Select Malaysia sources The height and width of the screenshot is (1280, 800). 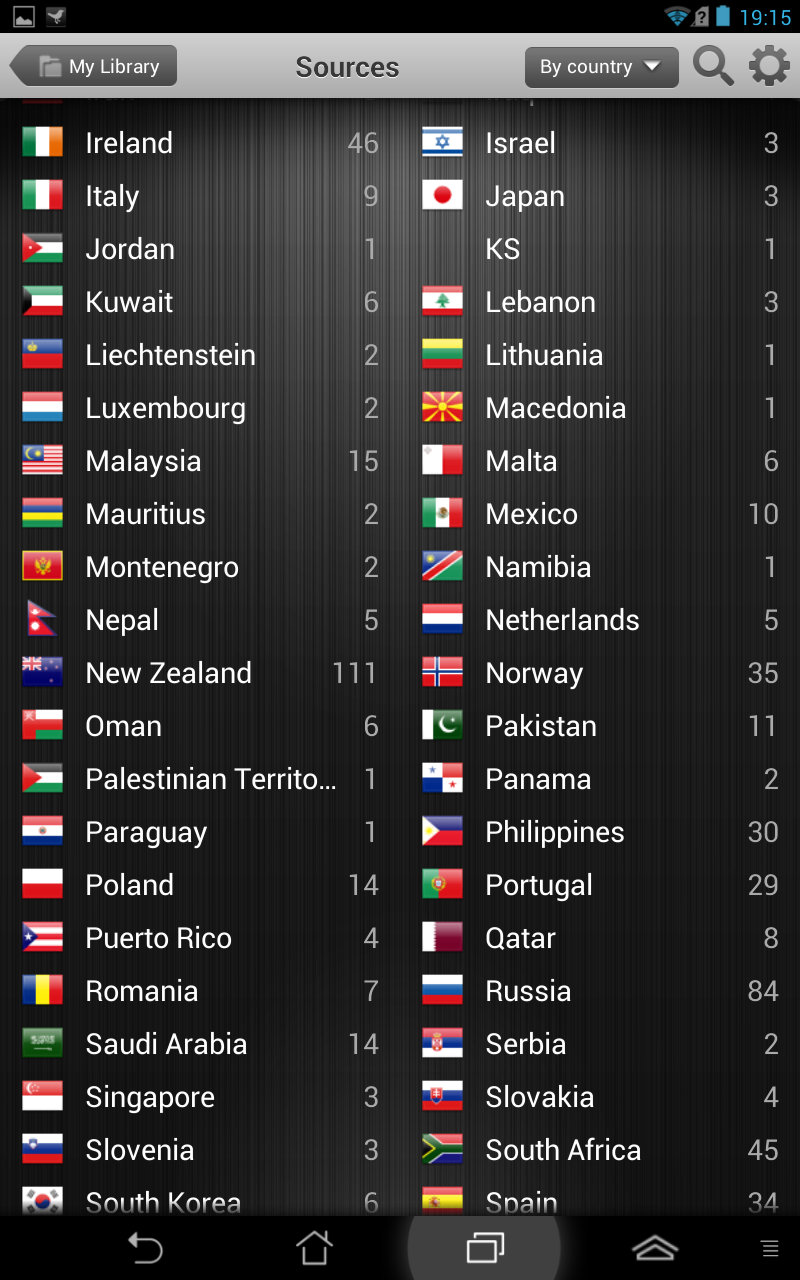(x=200, y=461)
